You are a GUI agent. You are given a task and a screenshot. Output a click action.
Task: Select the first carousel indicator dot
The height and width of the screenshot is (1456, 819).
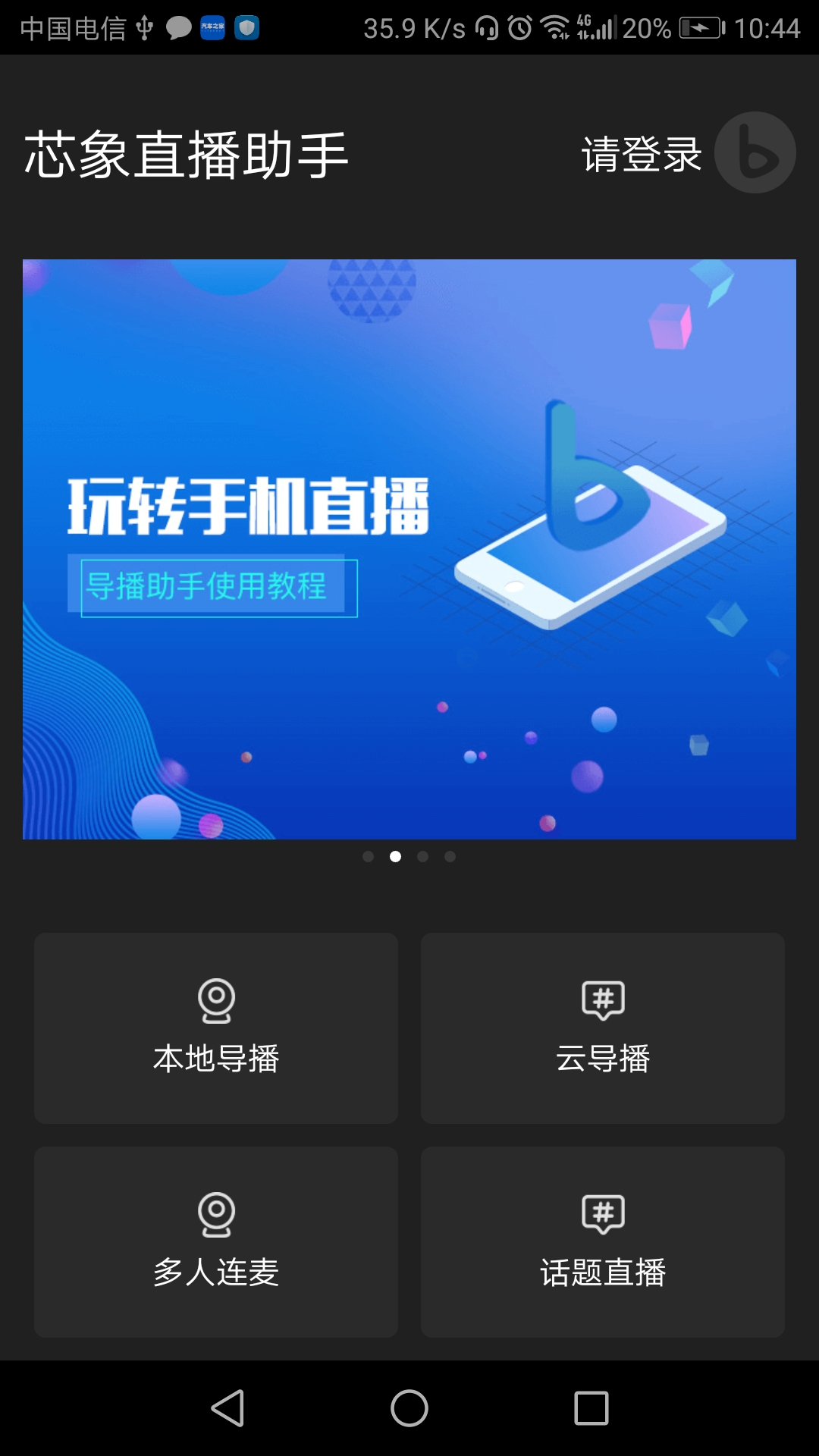pyautogui.click(x=369, y=856)
